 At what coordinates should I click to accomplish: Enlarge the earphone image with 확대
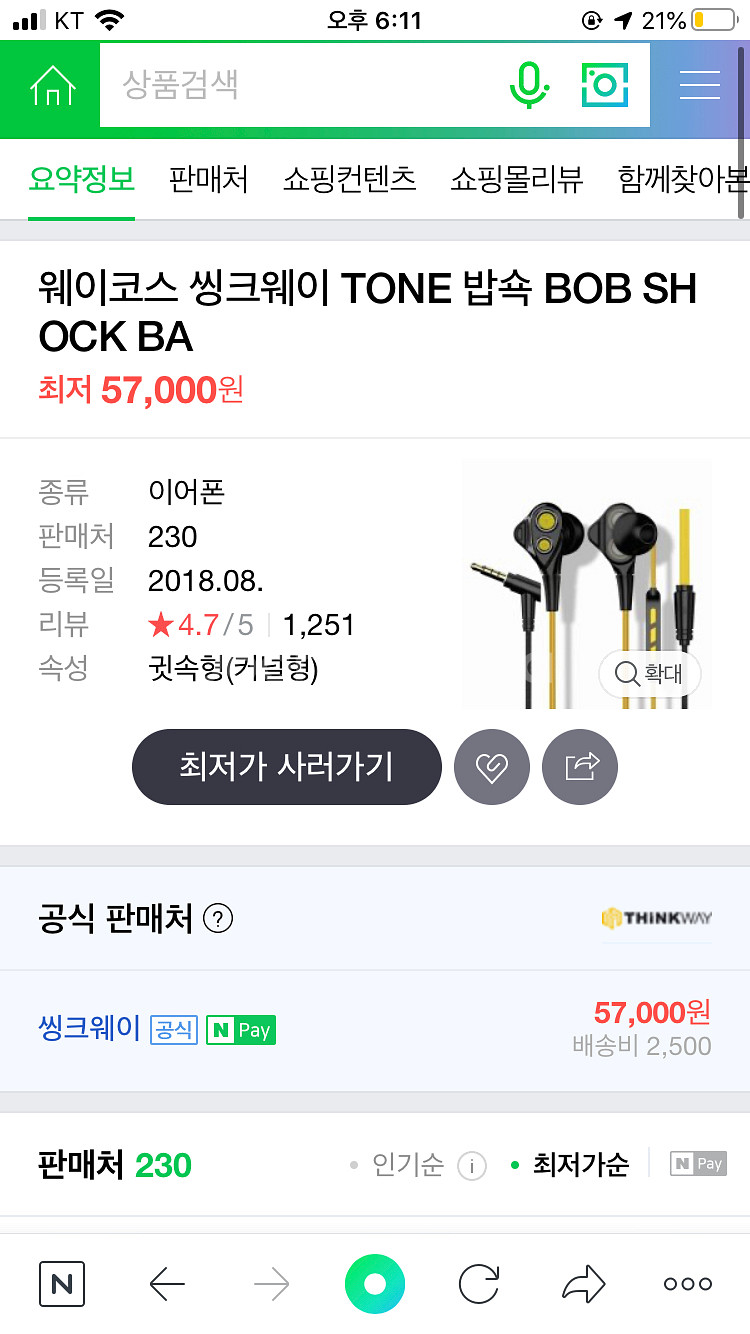[649, 674]
